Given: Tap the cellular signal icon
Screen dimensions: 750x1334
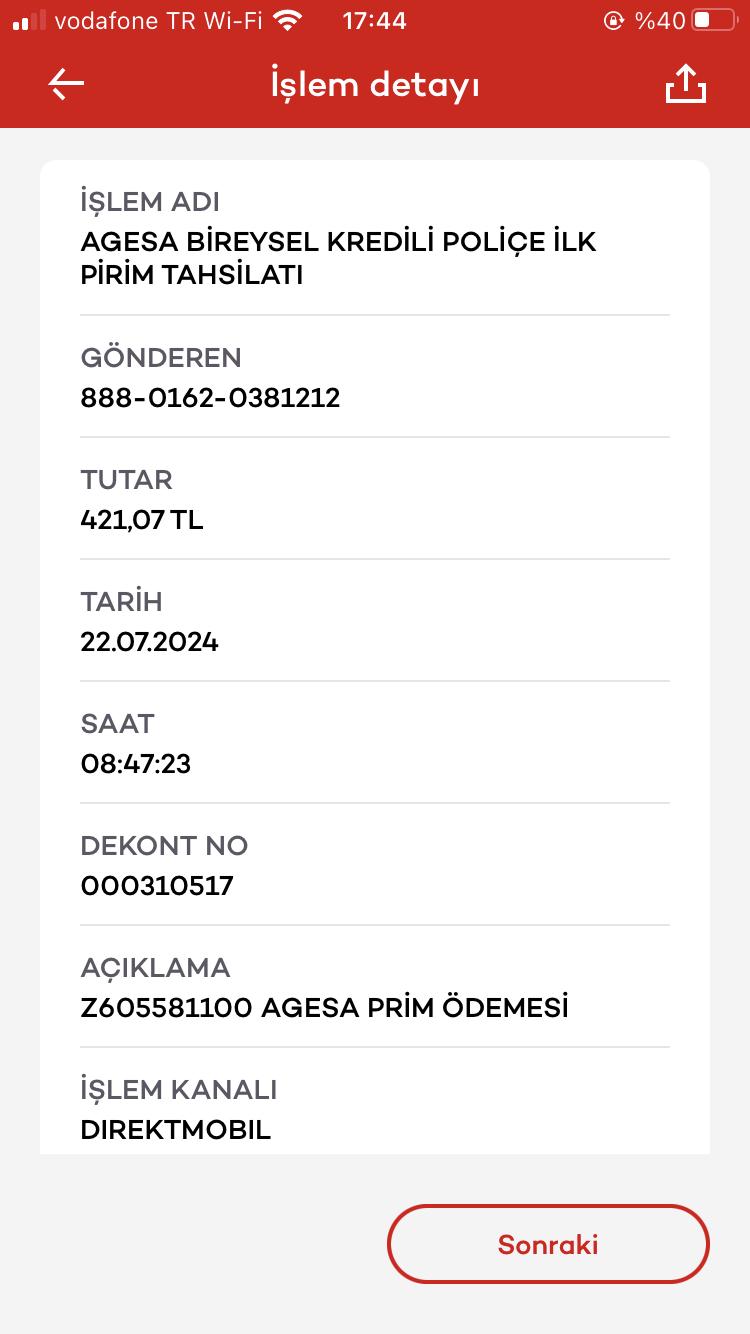Looking at the screenshot, I should (x=22, y=18).
